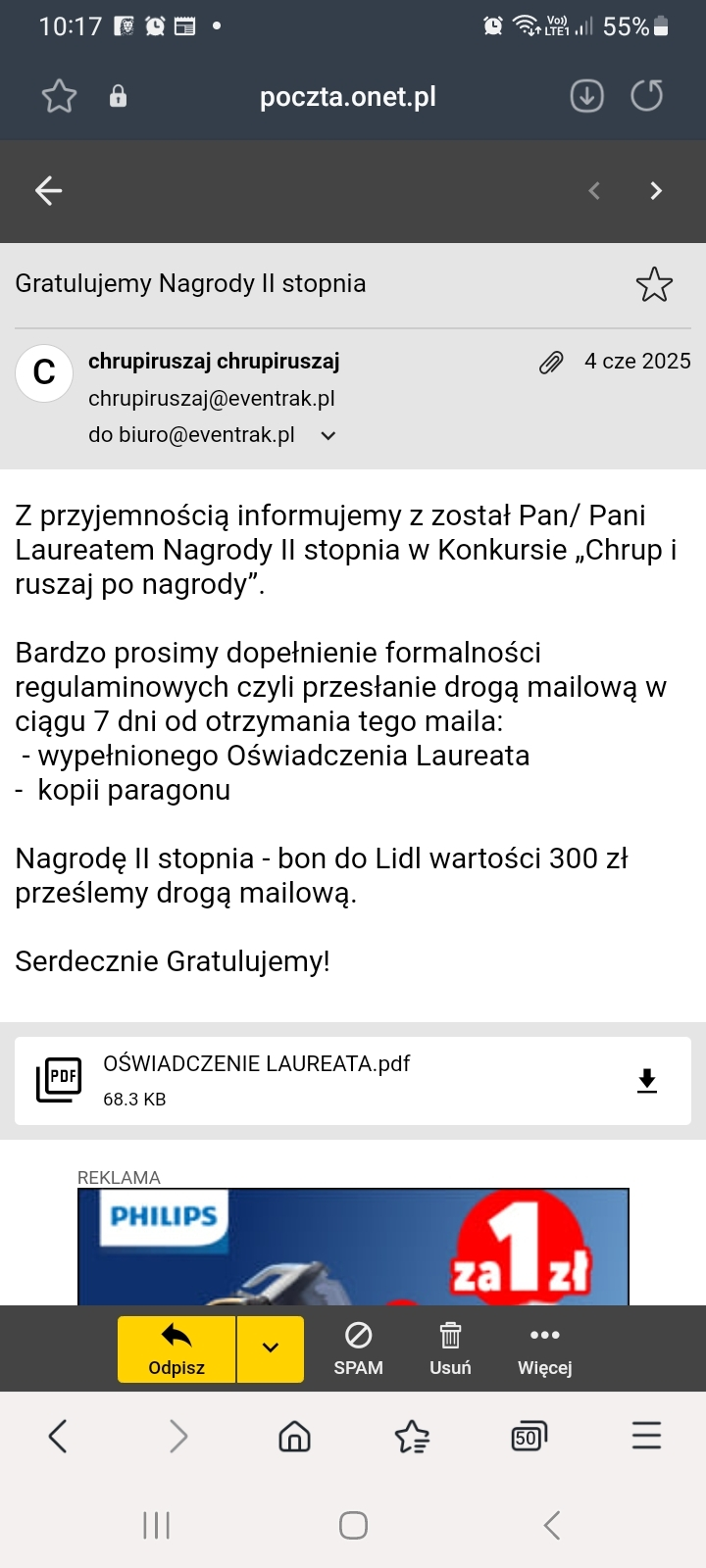Image resolution: width=706 pixels, height=1568 pixels.
Task: Mark this email as SPAM
Action: [x=358, y=1349]
